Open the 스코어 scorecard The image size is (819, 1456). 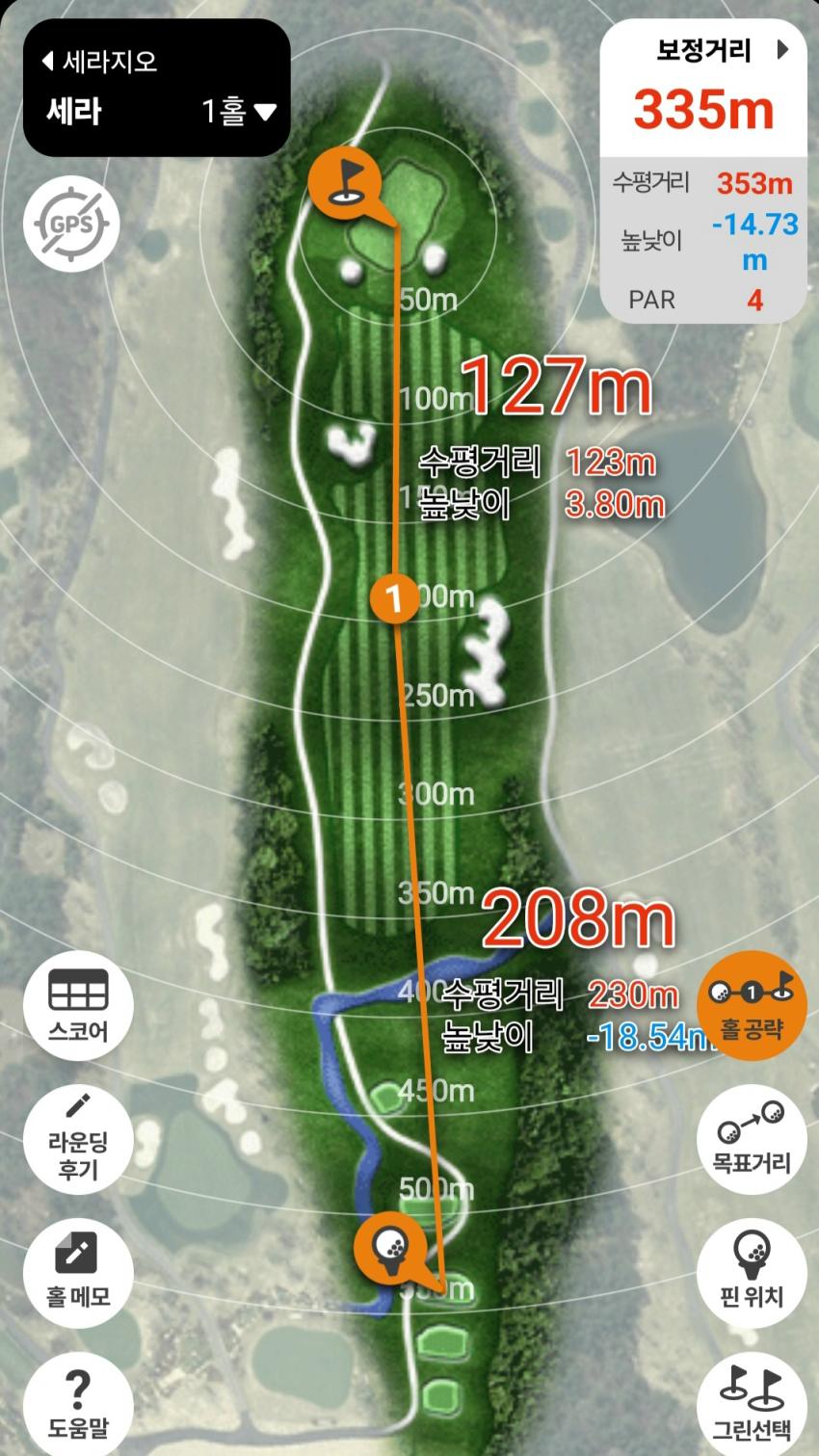pyautogui.click(x=78, y=1005)
